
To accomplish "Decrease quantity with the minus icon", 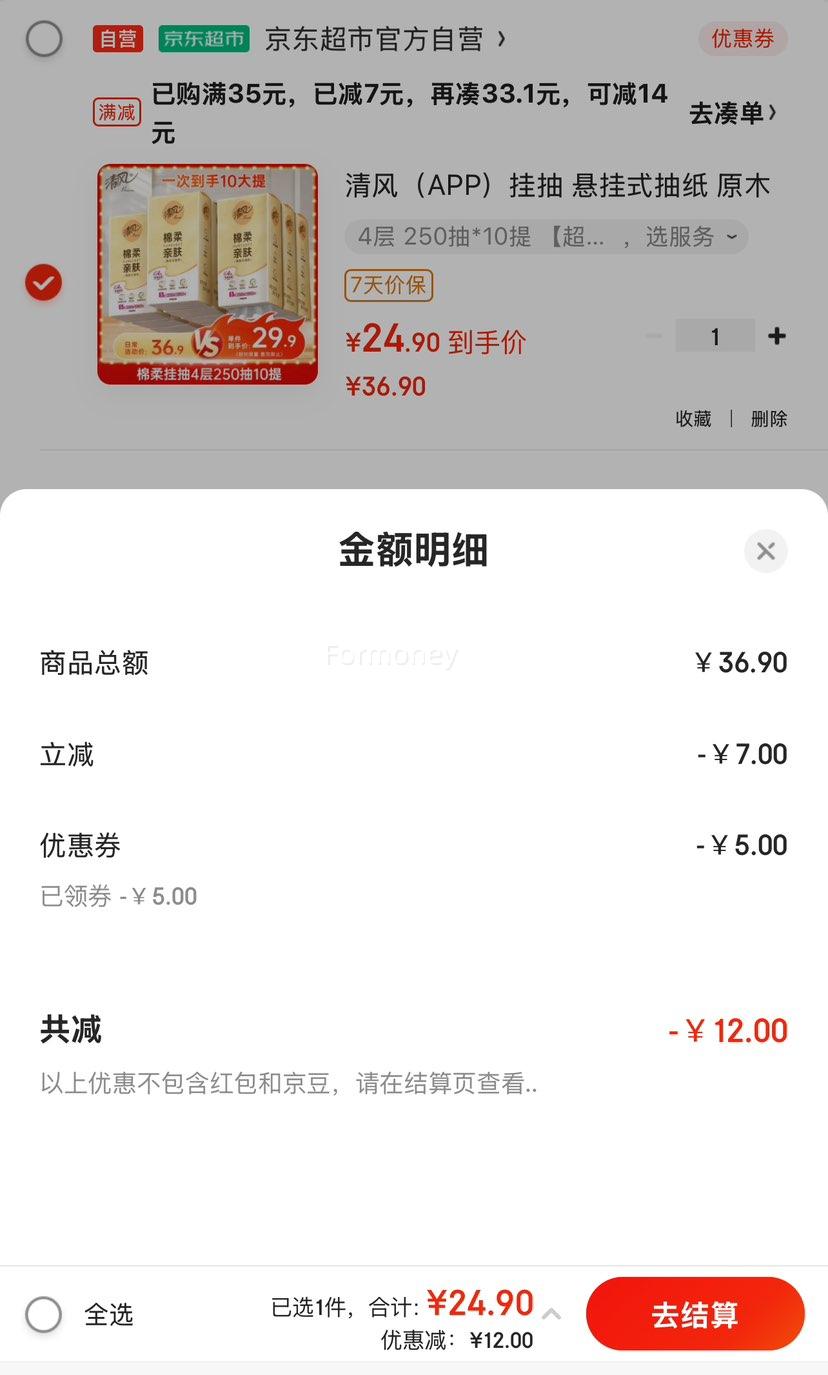I will tap(653, 336).
